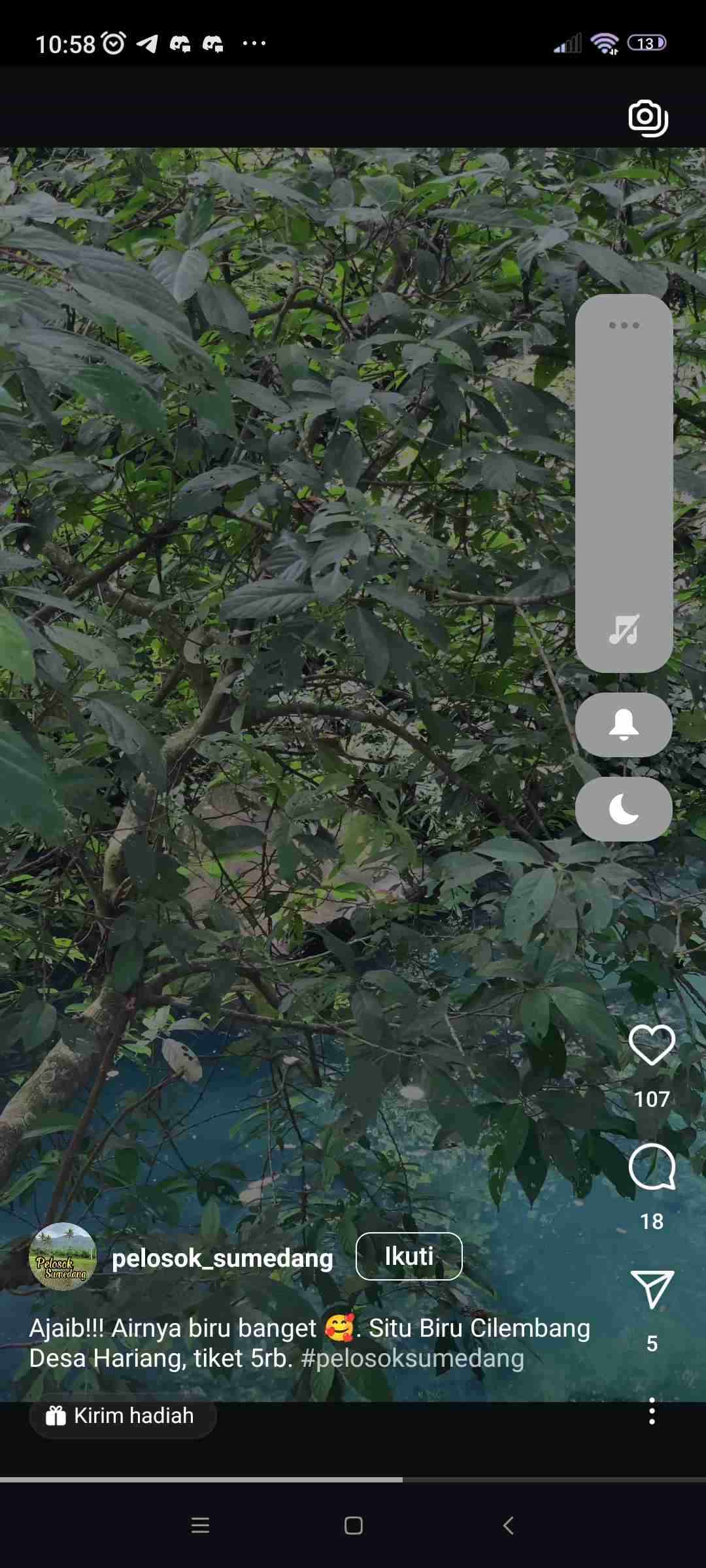Go back with the system back arrow
The height and width of the screenshot is (1568, 706).
tap(508, 1526)
